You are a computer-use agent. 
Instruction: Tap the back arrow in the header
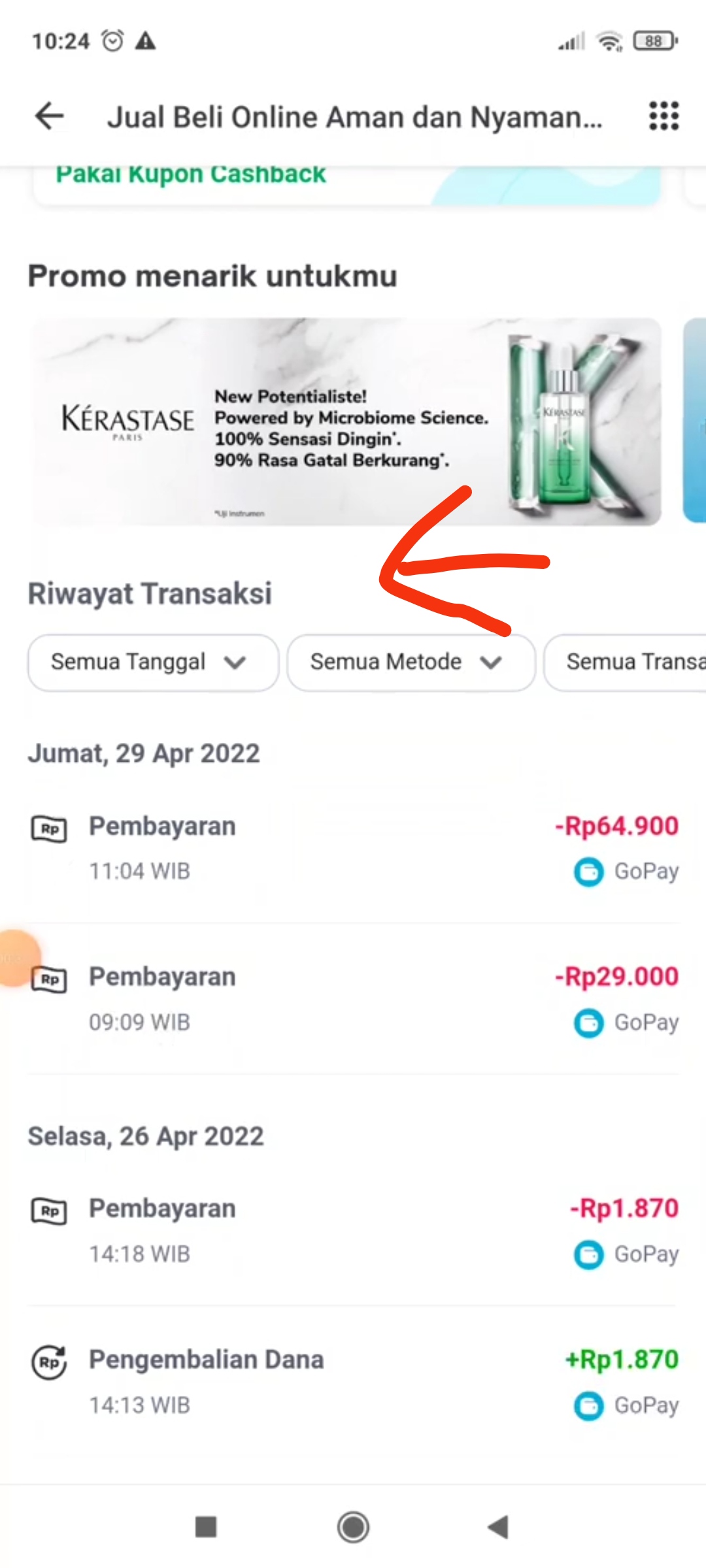[49, 116]
